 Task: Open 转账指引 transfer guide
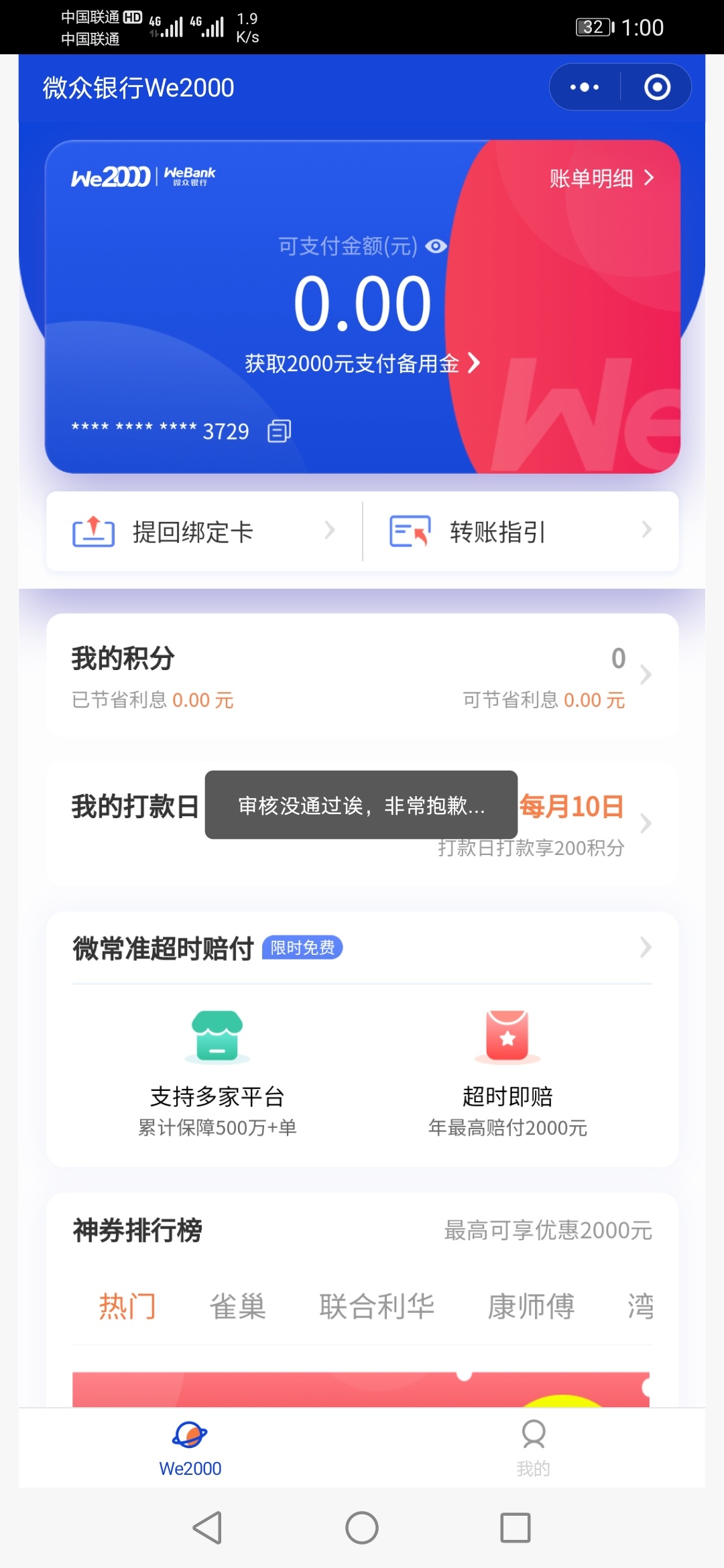pos(521,531)
